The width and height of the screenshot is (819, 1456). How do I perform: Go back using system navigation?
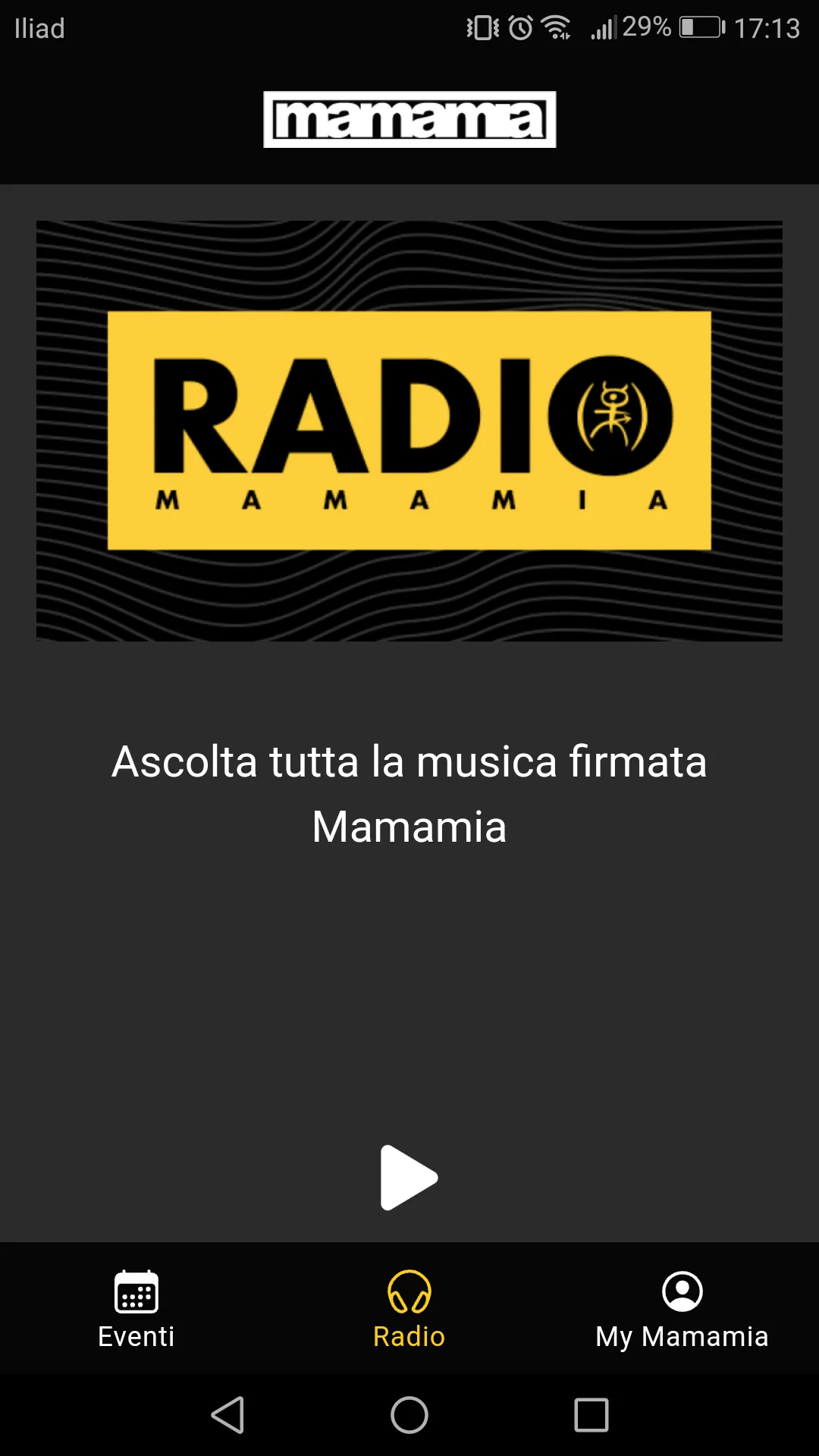227,1415
